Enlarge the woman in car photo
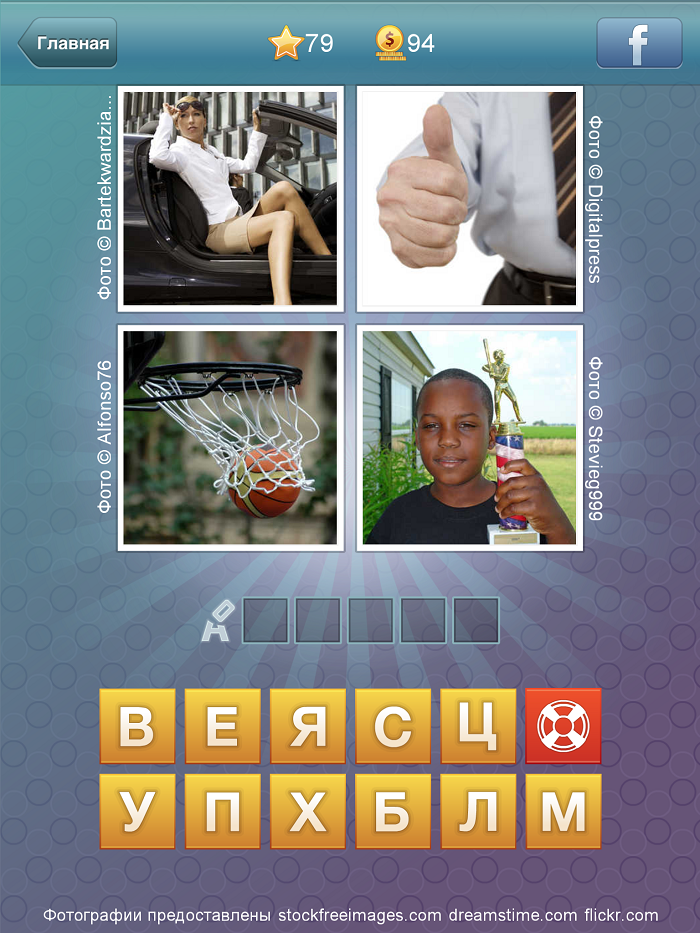The height and width of the screenshot is (933, 700). 230,198
